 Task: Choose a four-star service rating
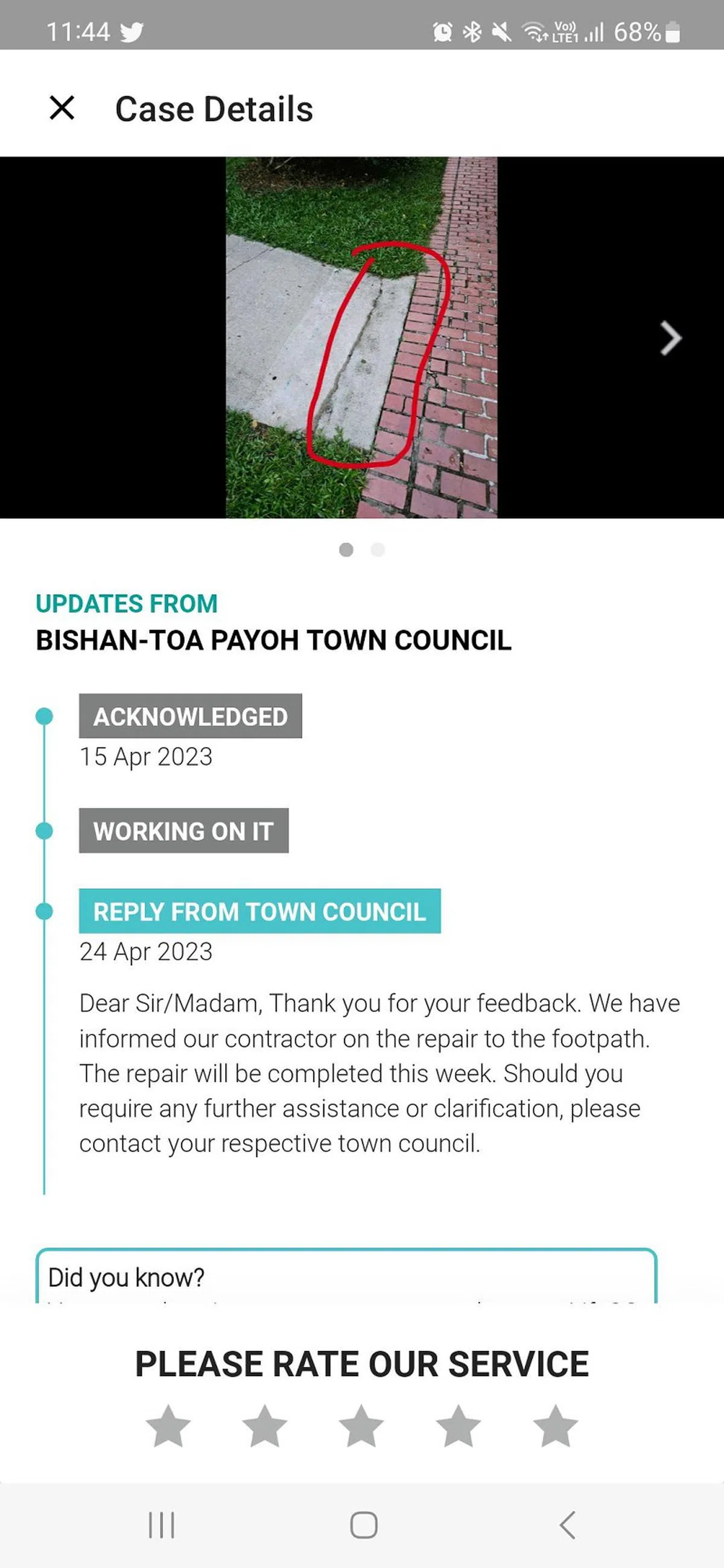click(x=458, y=1426)
